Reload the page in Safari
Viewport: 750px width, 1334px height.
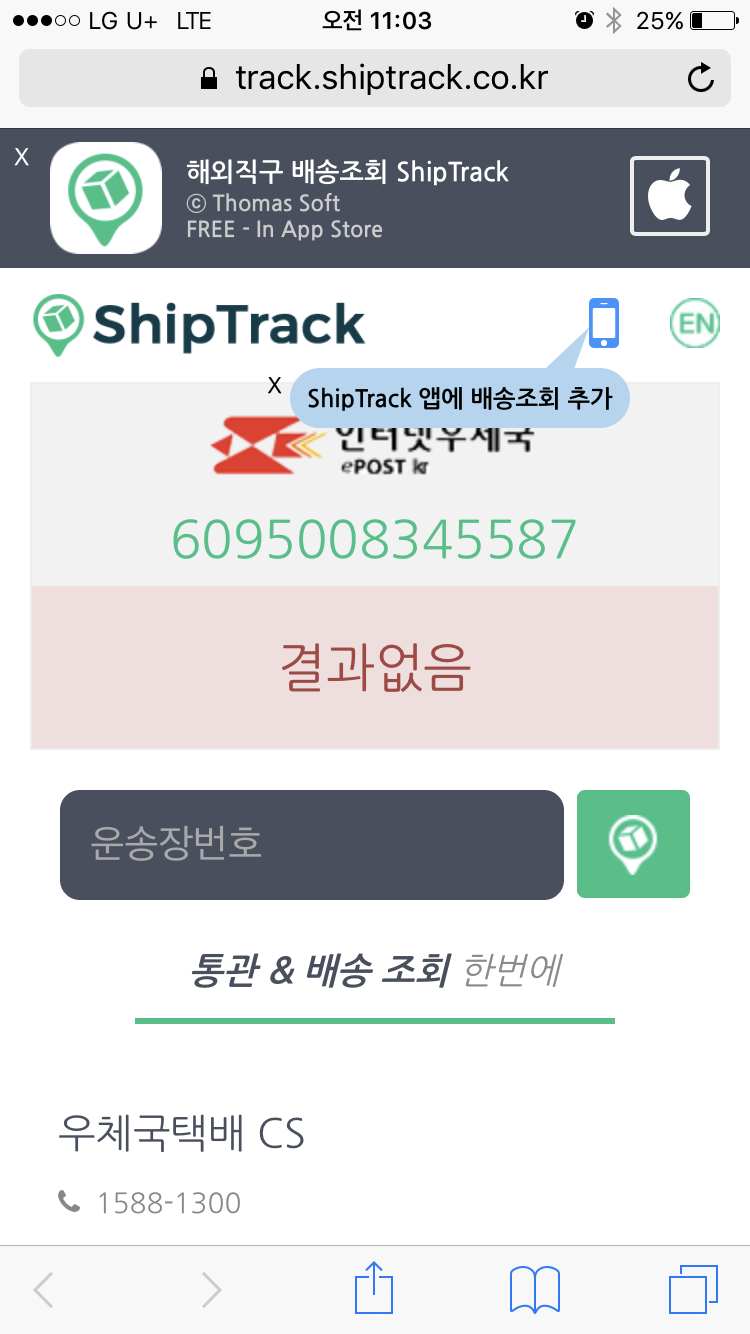701,78
